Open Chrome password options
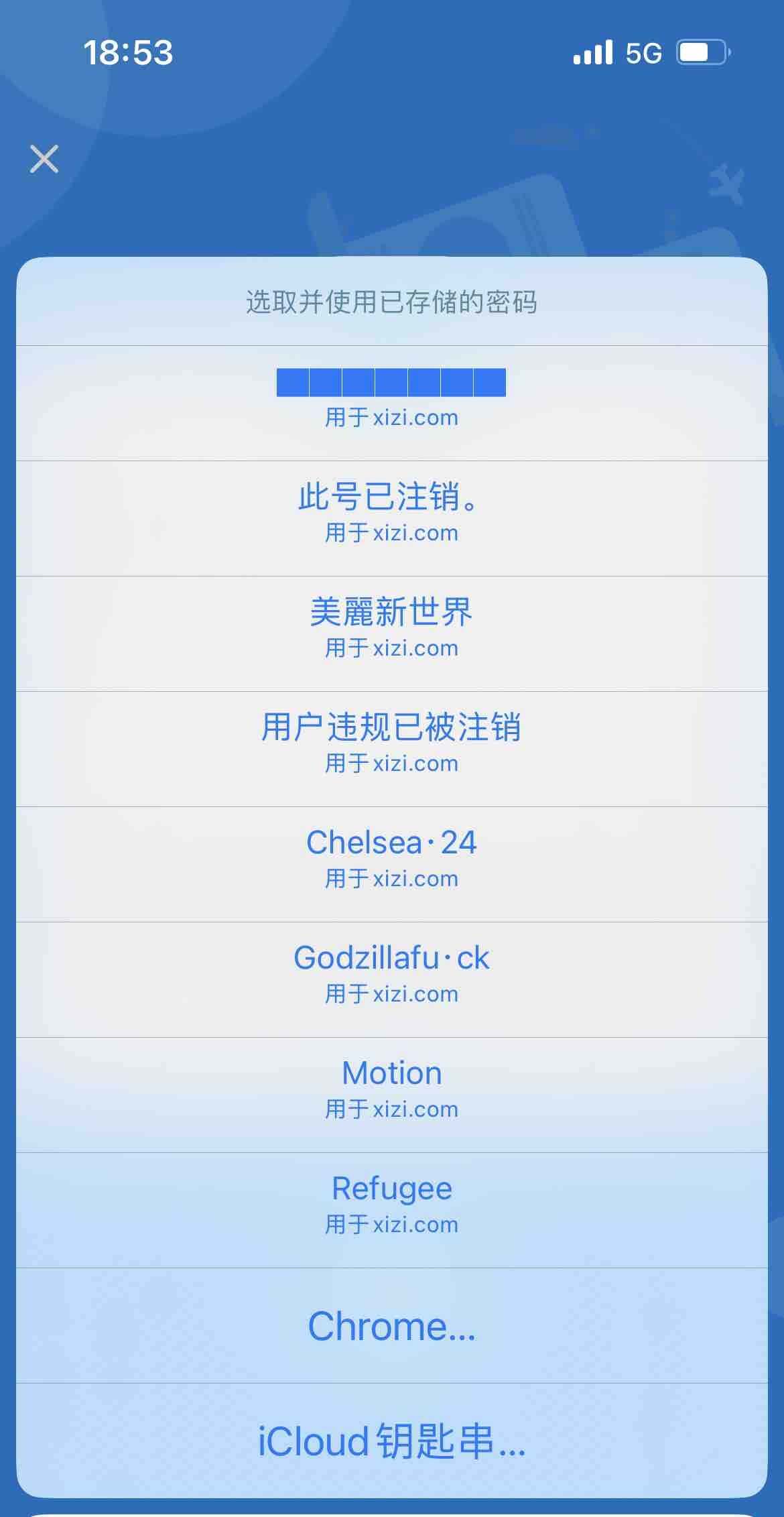Image resolution: width=784 pixels, height=1517 pixels. (x=391, y=1326)
